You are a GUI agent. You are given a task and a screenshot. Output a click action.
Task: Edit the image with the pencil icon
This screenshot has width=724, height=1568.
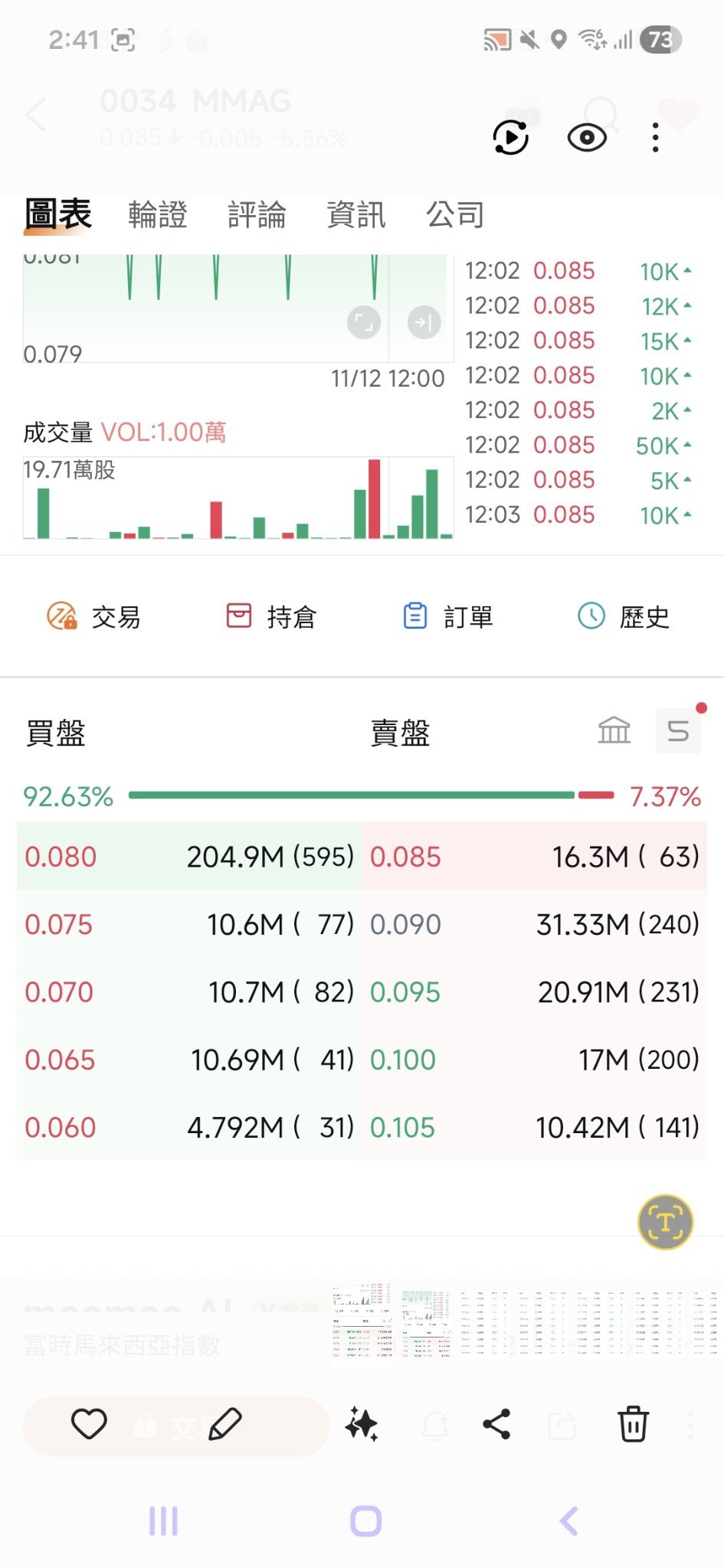pos(225,1425)
